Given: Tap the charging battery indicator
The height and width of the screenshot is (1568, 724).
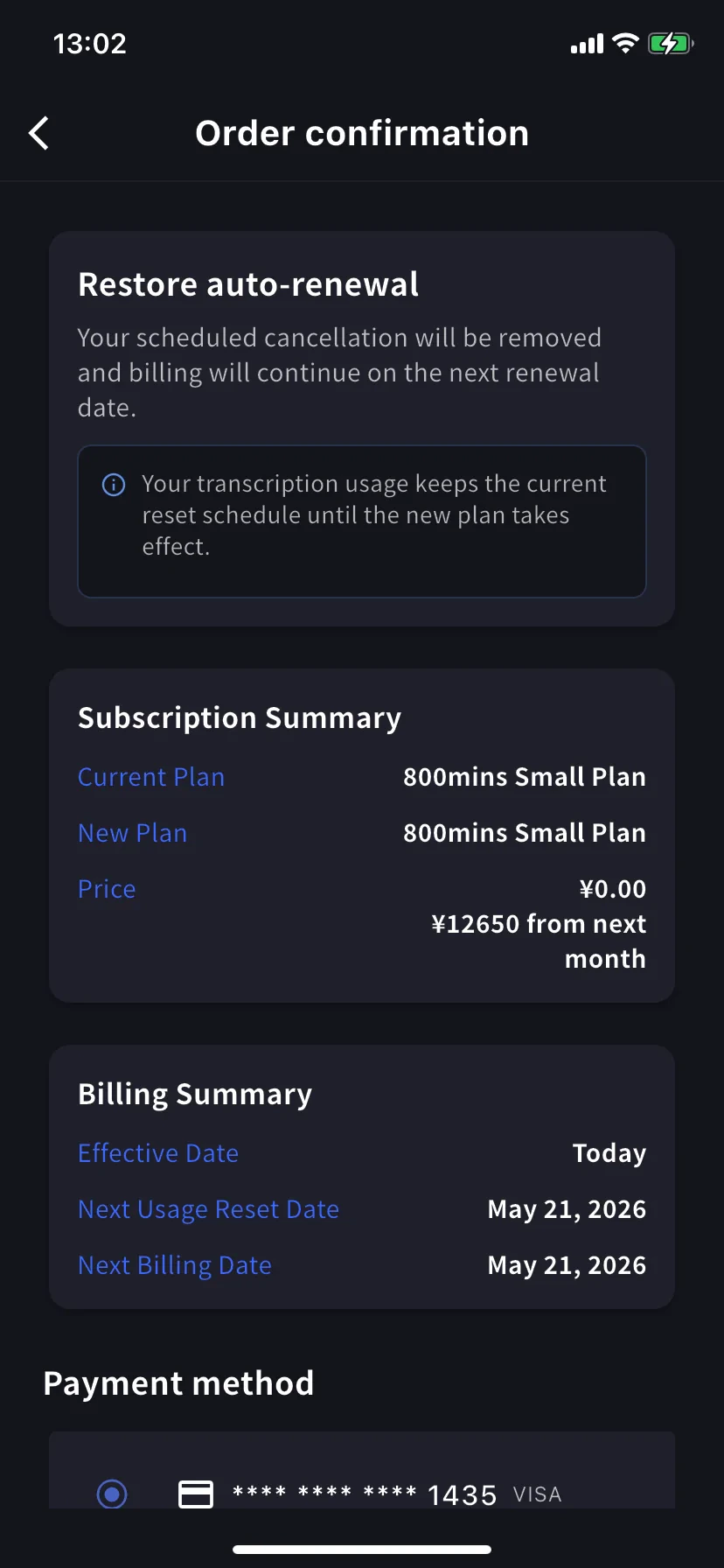Looking at the screenshot, I should pos(670,42).
